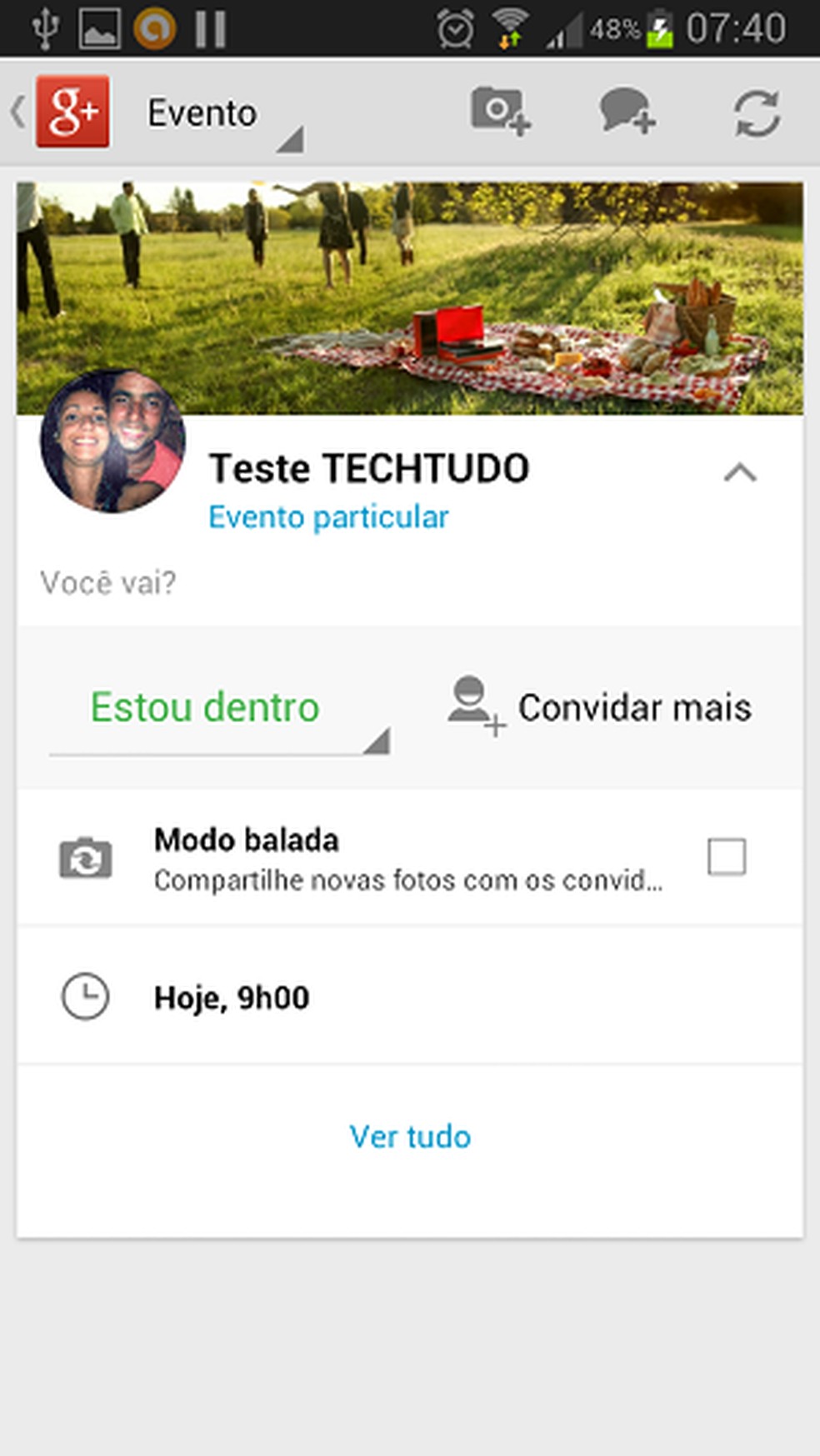
Task: Tap the Google+ logo
Action: pyautogui.click(x=72, y=112)
